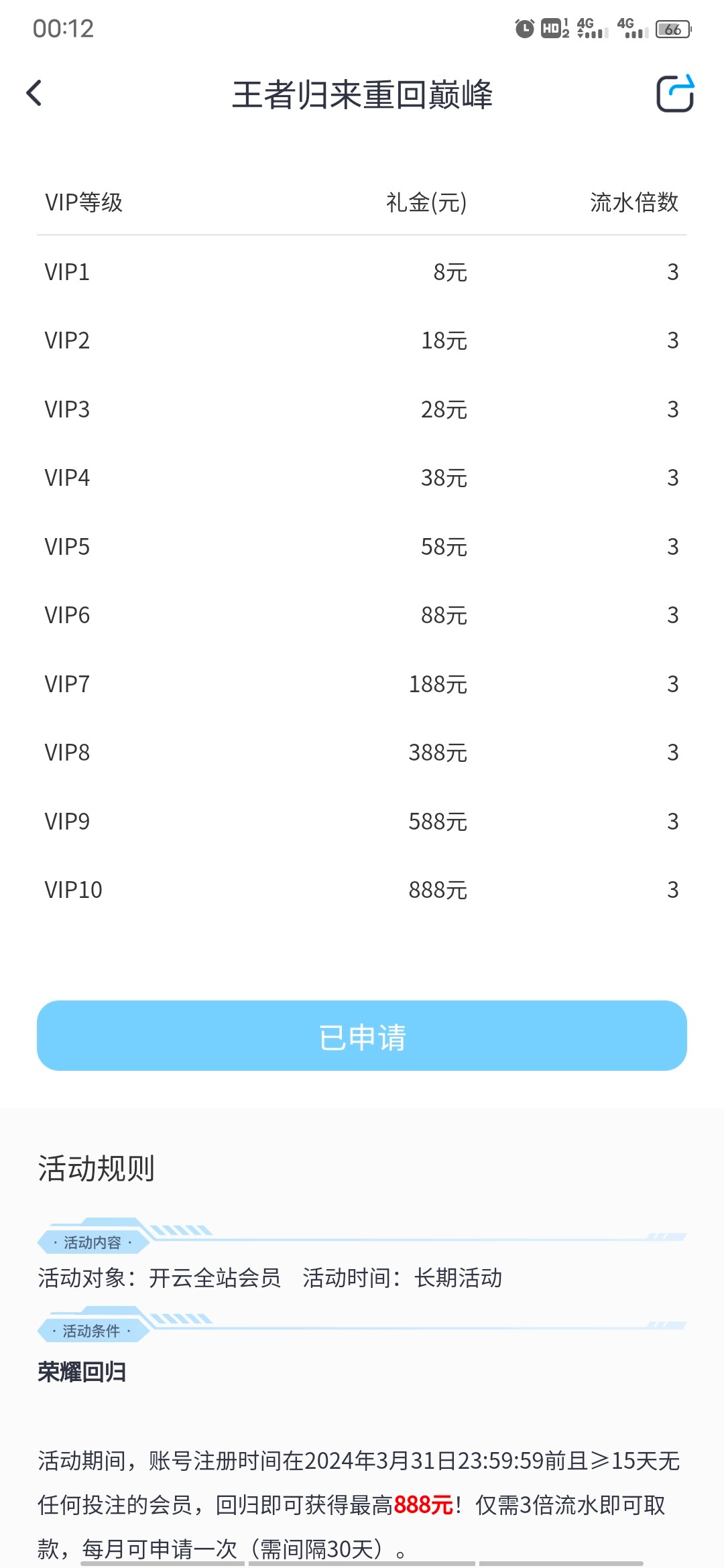Tap the 已申请 button
Screen dimensions: 724x1568
(x=362, y=1035)
